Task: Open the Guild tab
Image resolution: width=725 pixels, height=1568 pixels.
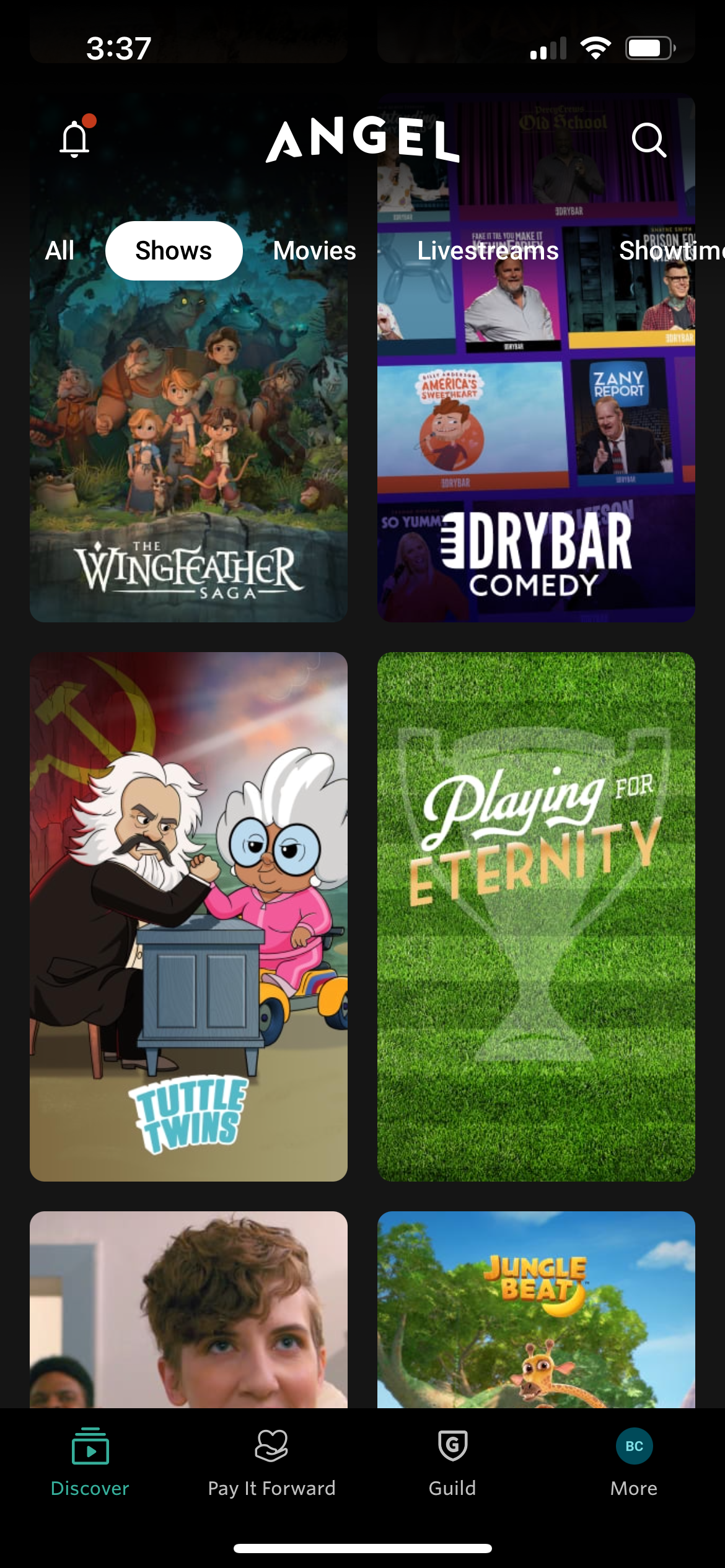Action: 452,1463
